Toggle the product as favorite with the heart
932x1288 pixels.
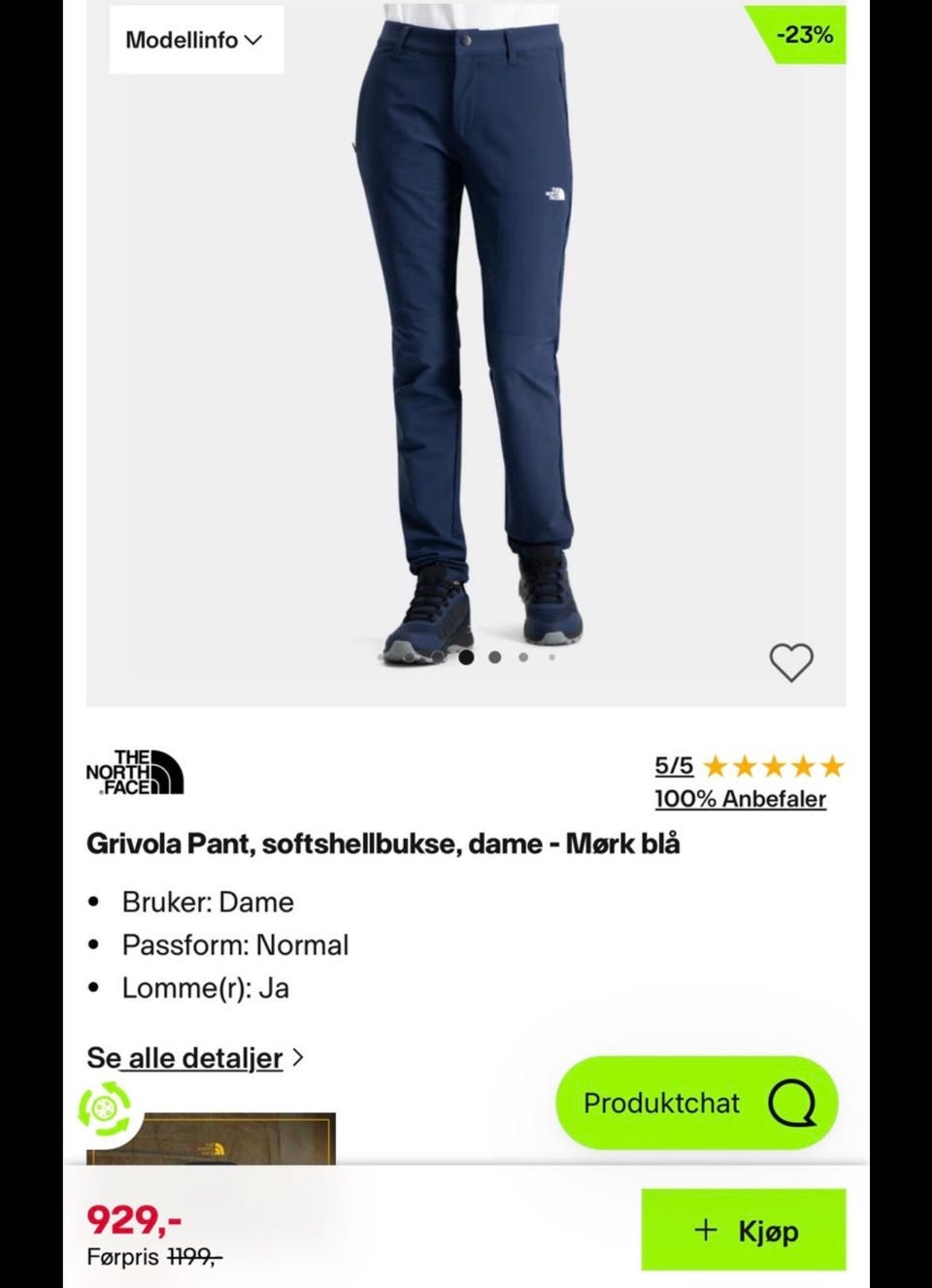(x=792, y=663)
